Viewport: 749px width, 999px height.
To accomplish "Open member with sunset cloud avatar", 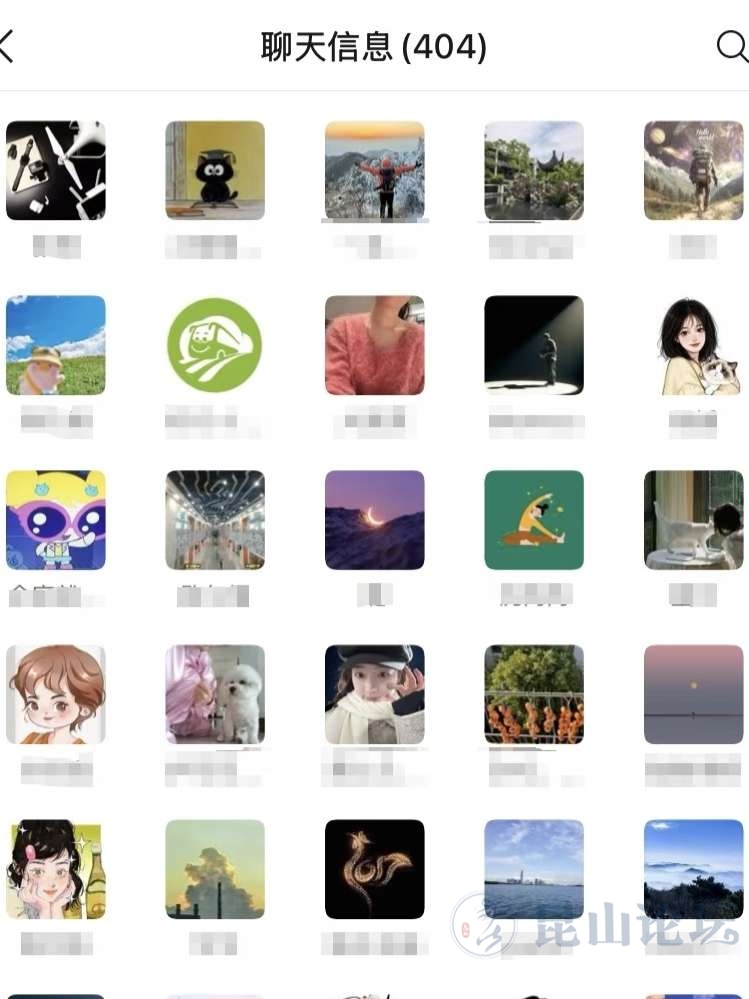I will (x=215, y=869).
